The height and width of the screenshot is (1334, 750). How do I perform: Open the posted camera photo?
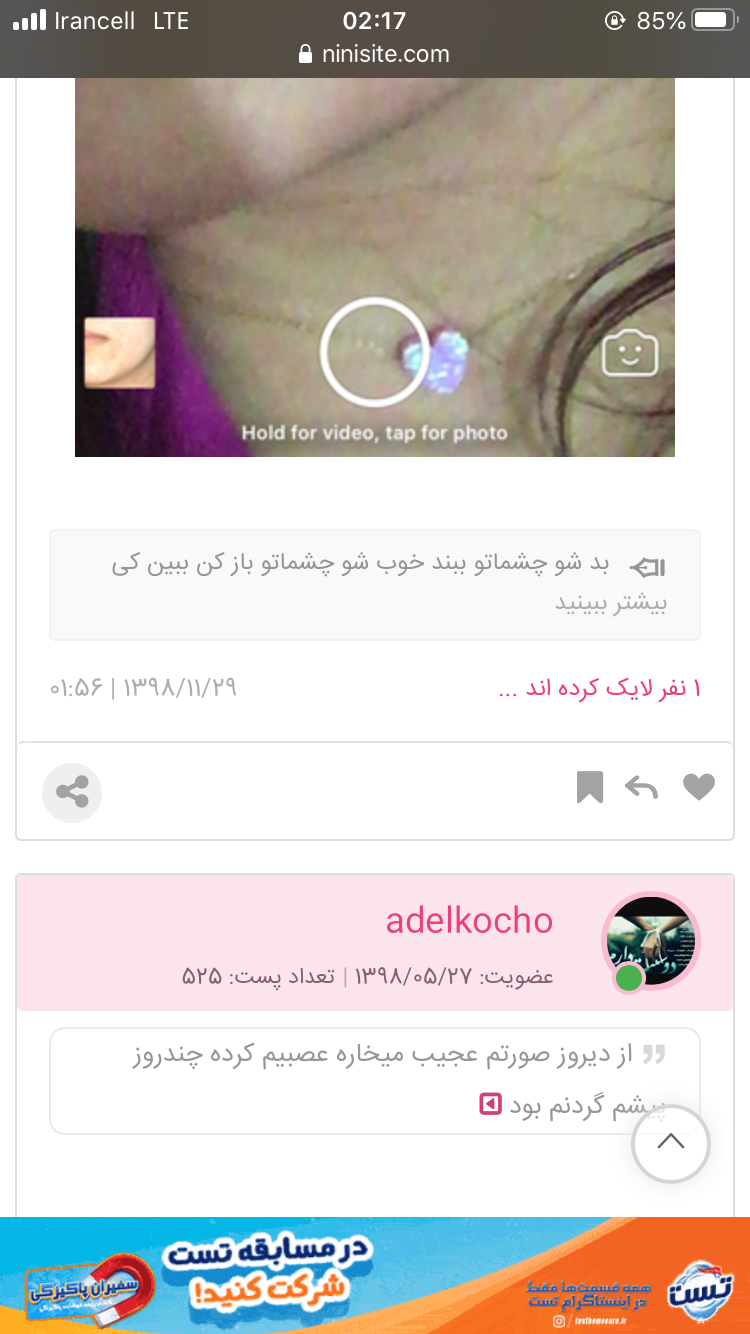[x=375, y=267]
